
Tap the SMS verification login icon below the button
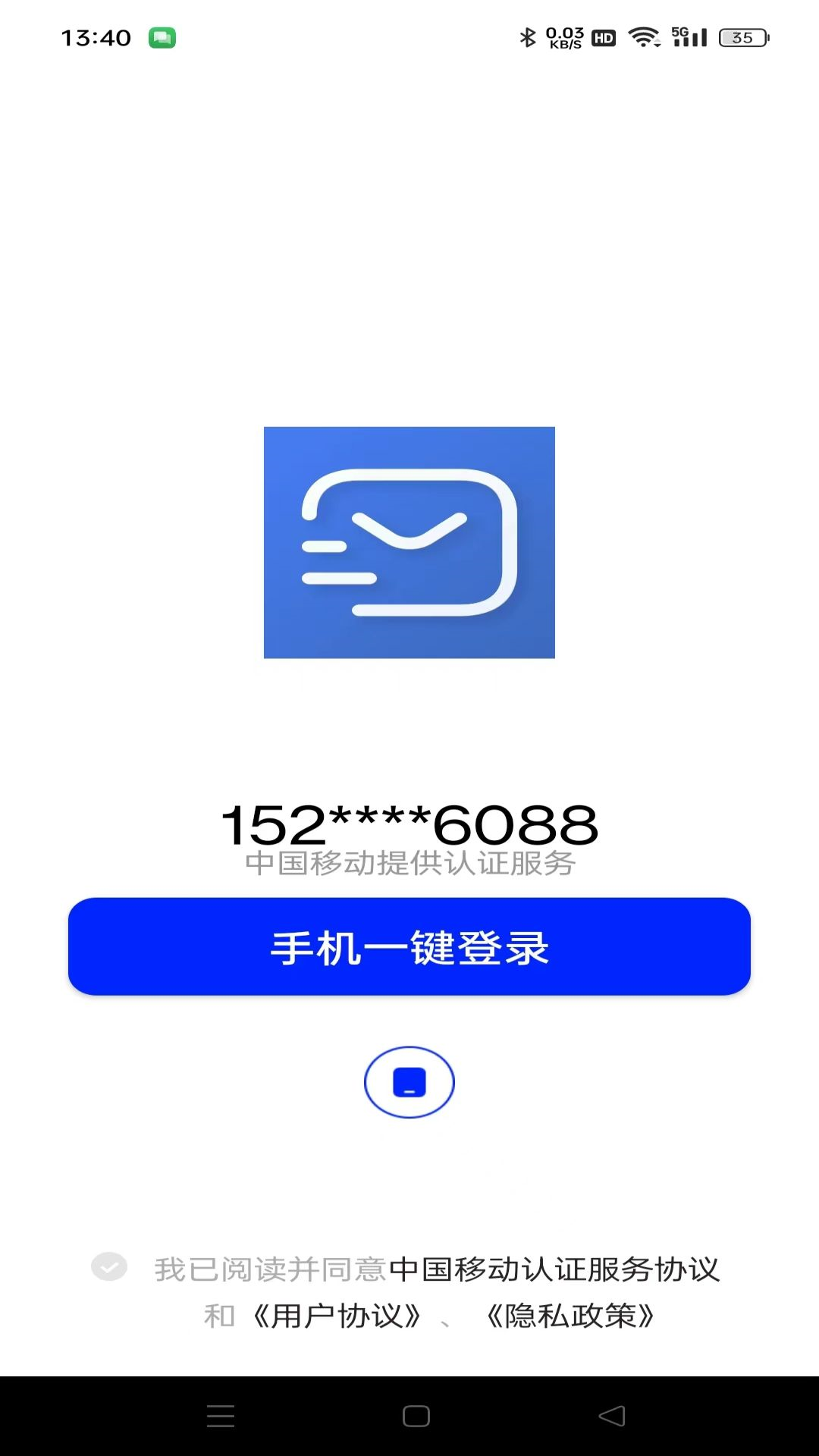coord(409,1082)
